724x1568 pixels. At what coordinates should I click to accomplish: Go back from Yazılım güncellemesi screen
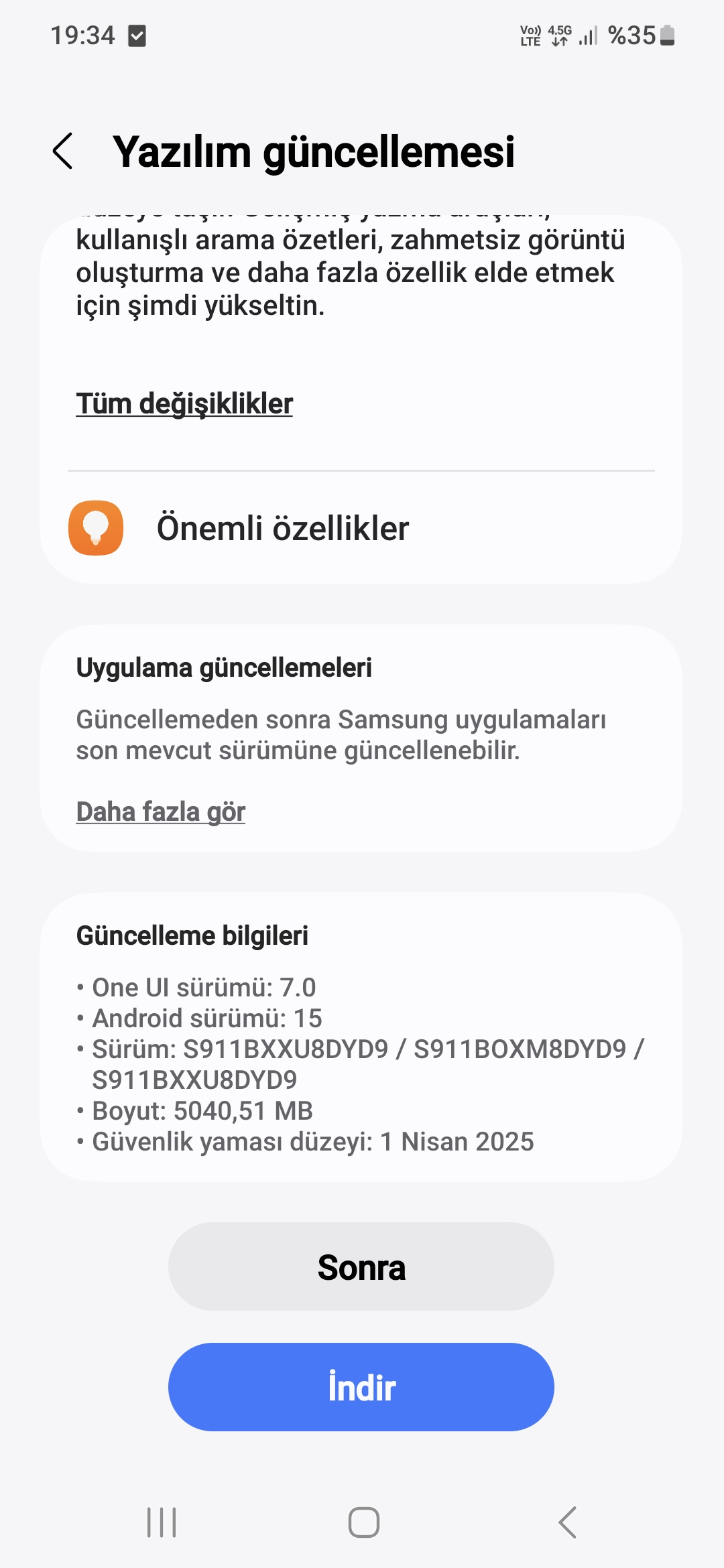pyautogui.click(x=63, y=151)
